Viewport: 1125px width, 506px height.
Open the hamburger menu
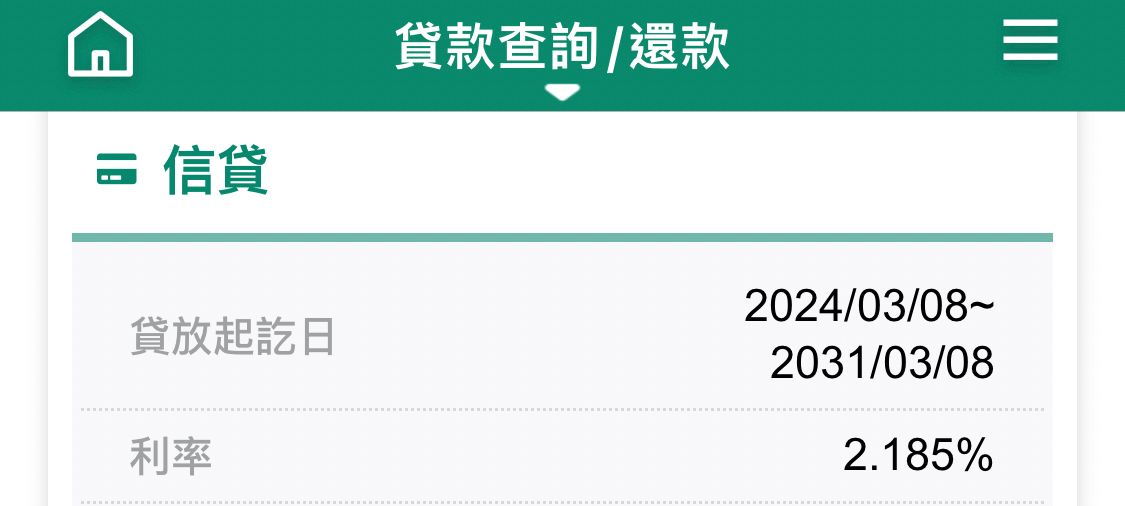1030,40
